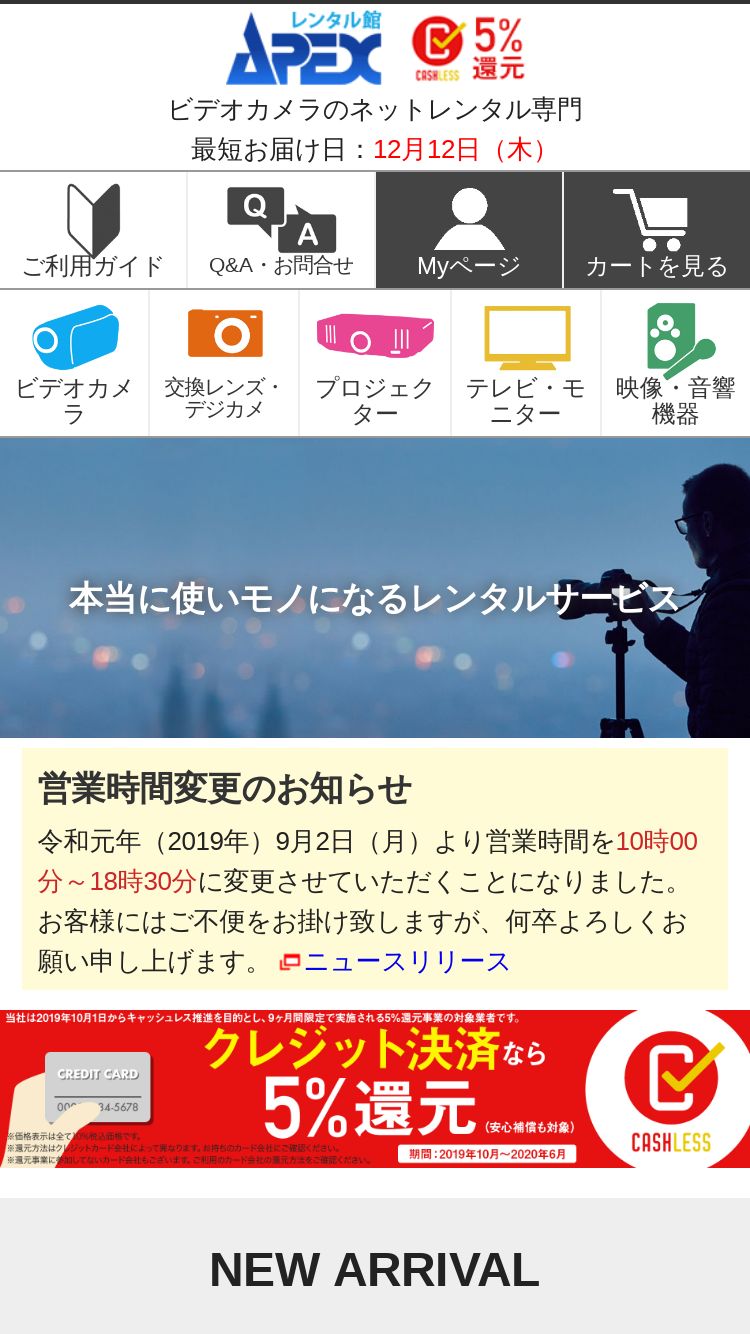Open the ご利用ガイド usage guide
The height and width of the screenshot is (1334, 750).
(x=93, y=230)
